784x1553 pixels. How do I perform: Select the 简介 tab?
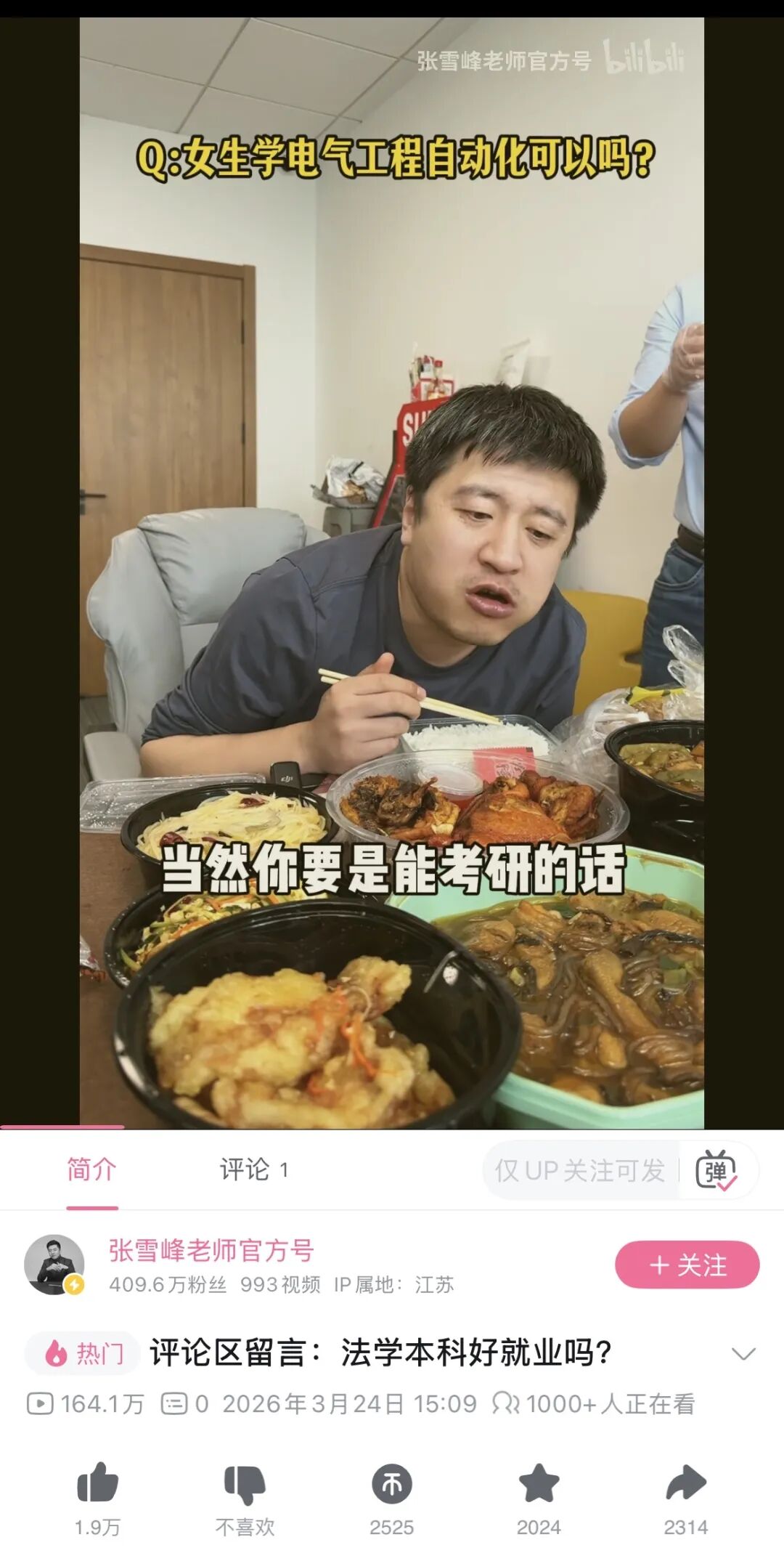pos(91,1170)
